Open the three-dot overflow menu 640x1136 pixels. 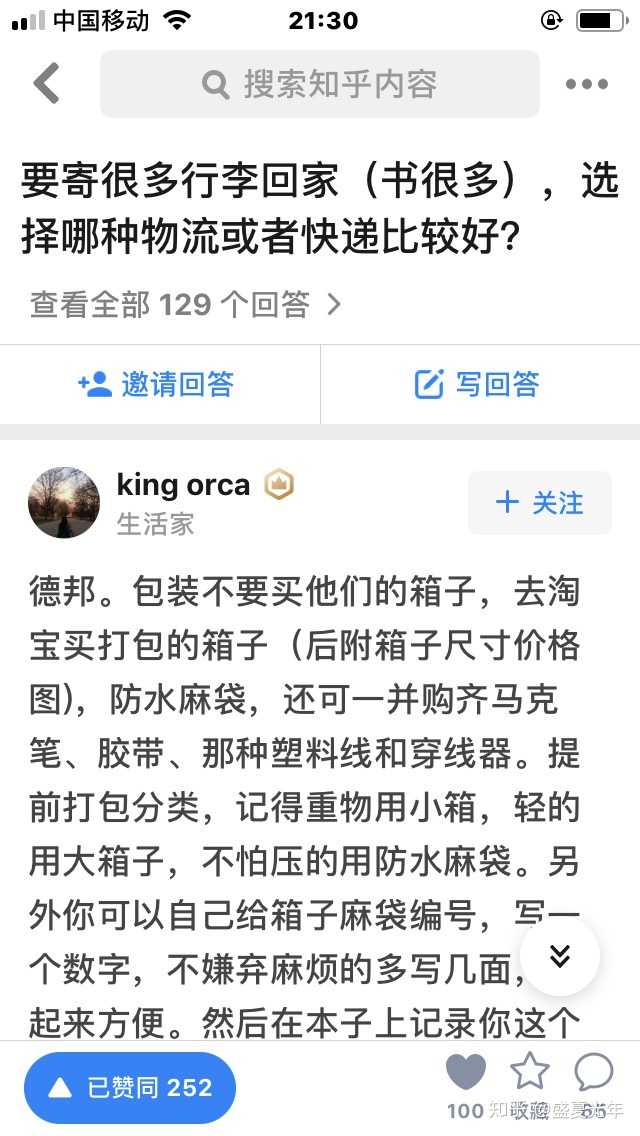coord(587,84)
